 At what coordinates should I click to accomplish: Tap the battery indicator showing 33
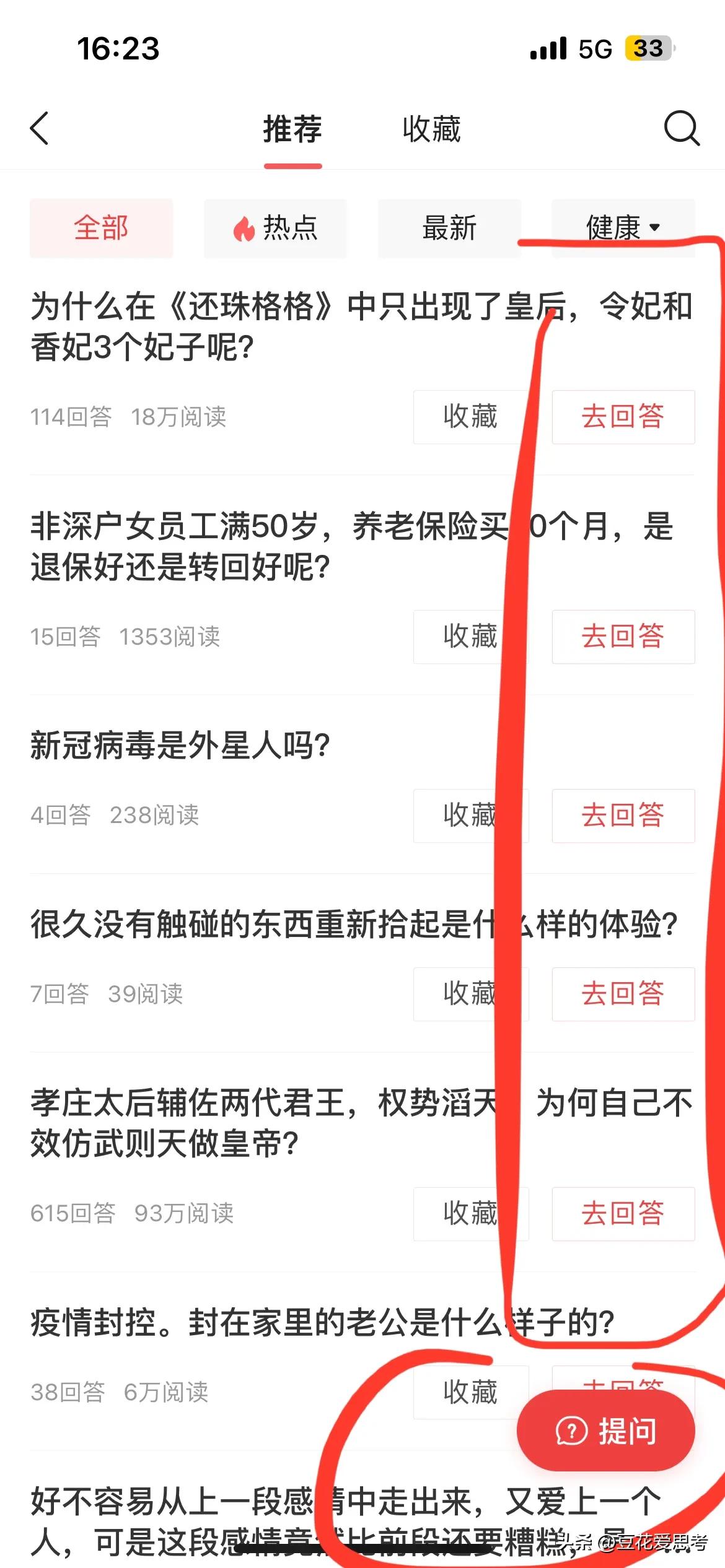pyautogui.click(x=646, y=48)
